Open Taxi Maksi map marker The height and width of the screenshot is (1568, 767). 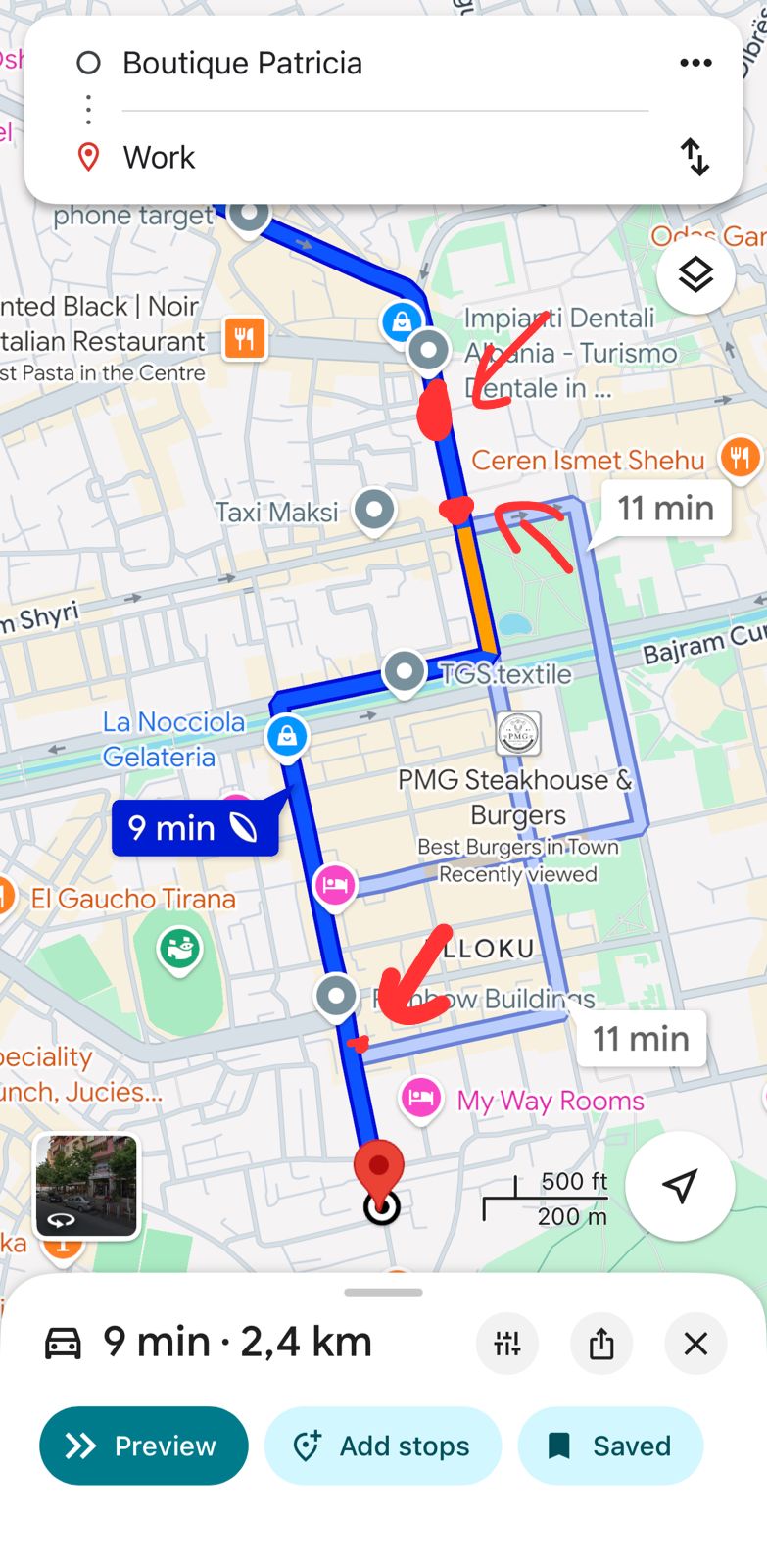coord(374,509)
